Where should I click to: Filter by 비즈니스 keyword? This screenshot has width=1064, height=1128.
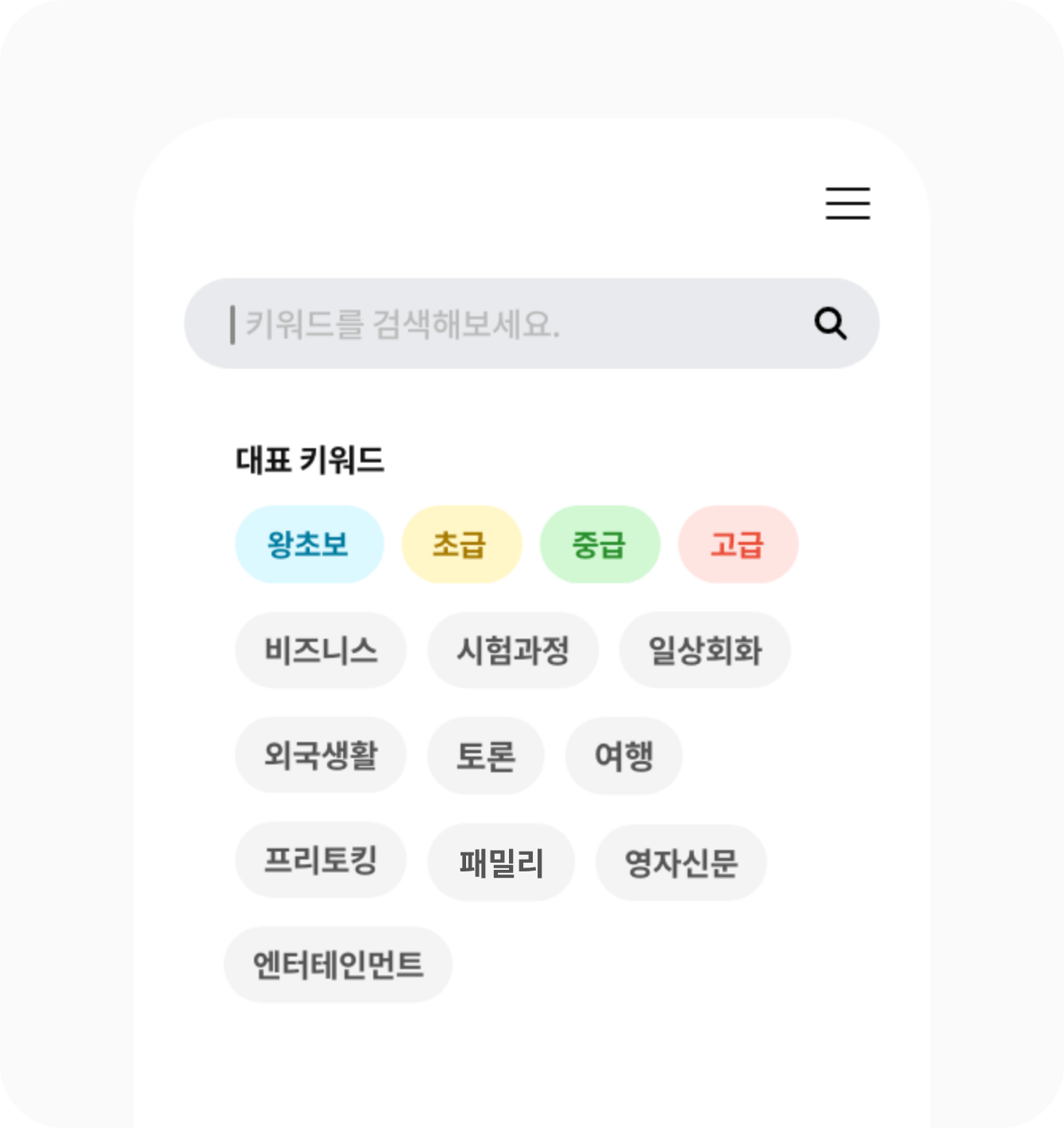pyautogui.click(x=321, y=651)
